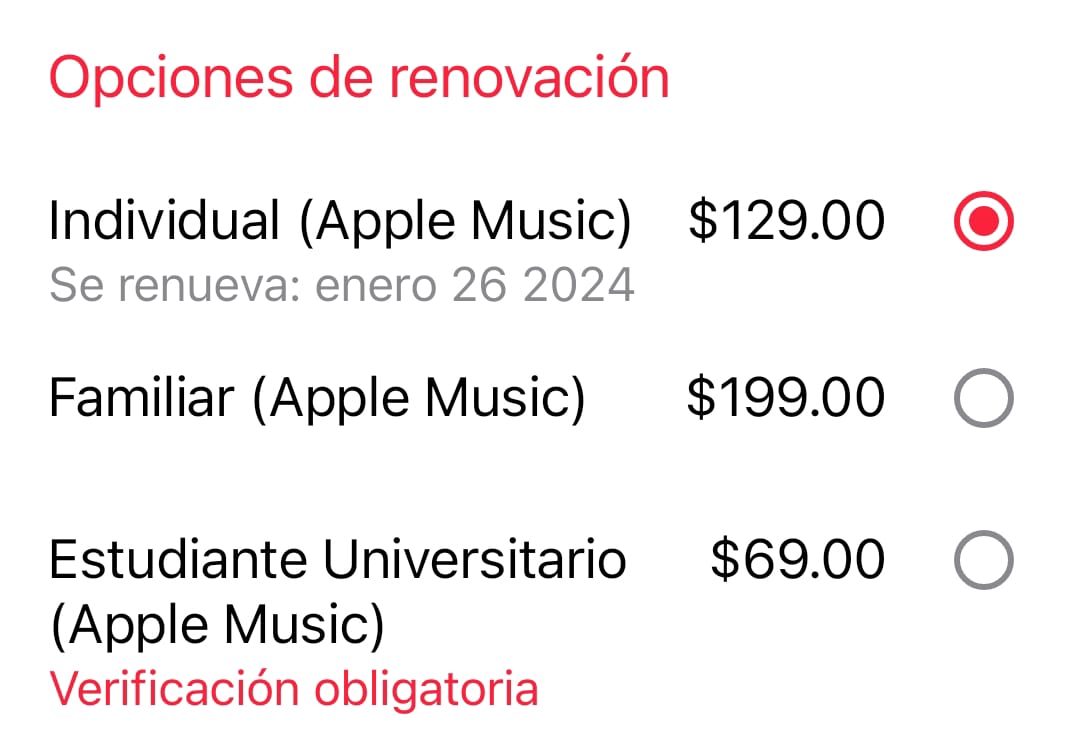
Task: Choose the Familiar (Apple Music) plan
Action: 983,400
